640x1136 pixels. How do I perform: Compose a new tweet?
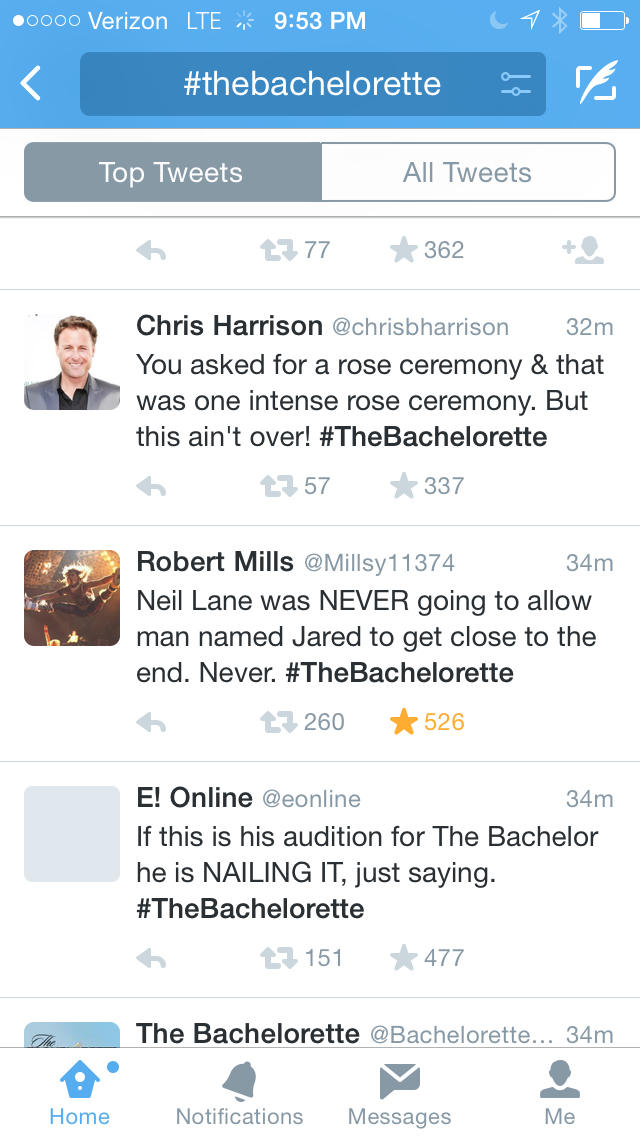(596, 85)
